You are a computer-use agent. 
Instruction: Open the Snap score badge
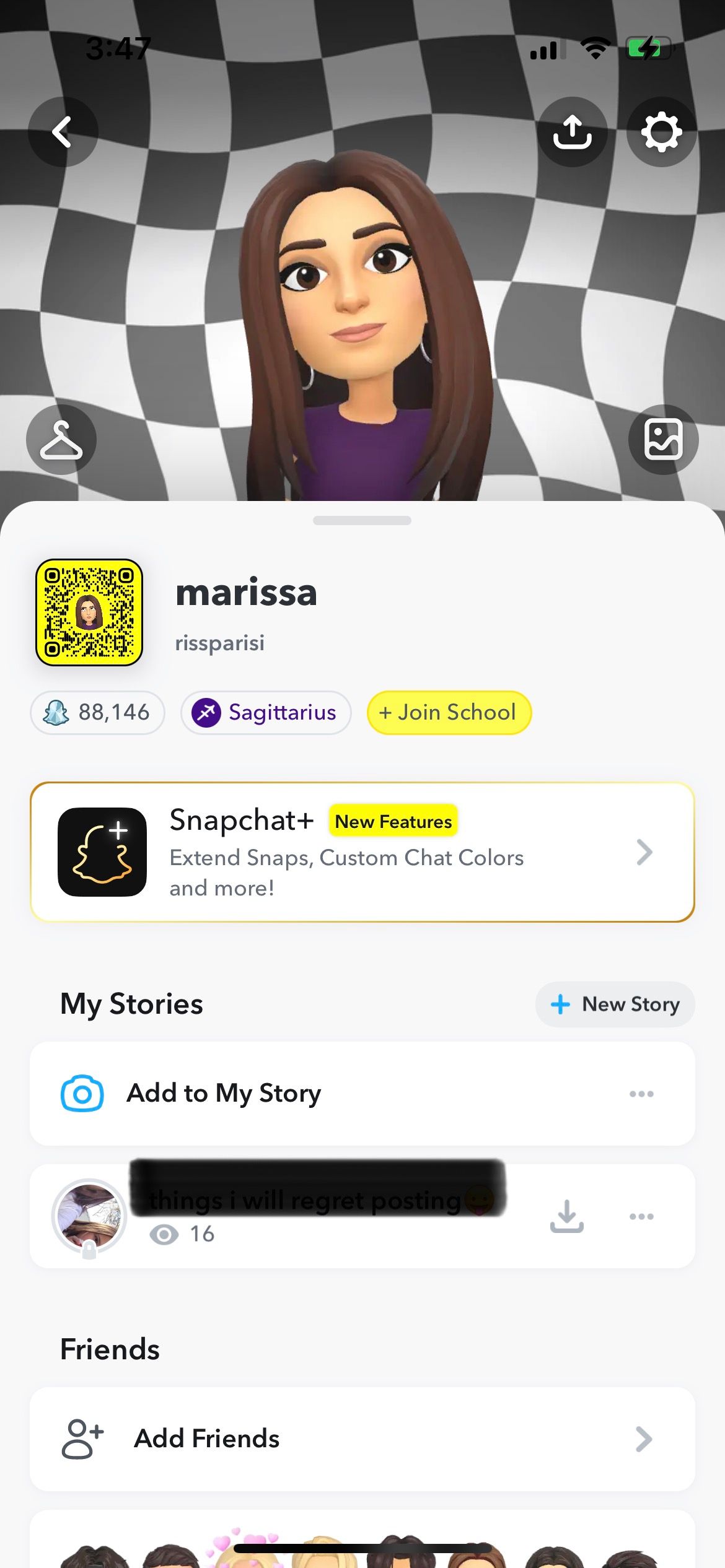coord(97,713)
